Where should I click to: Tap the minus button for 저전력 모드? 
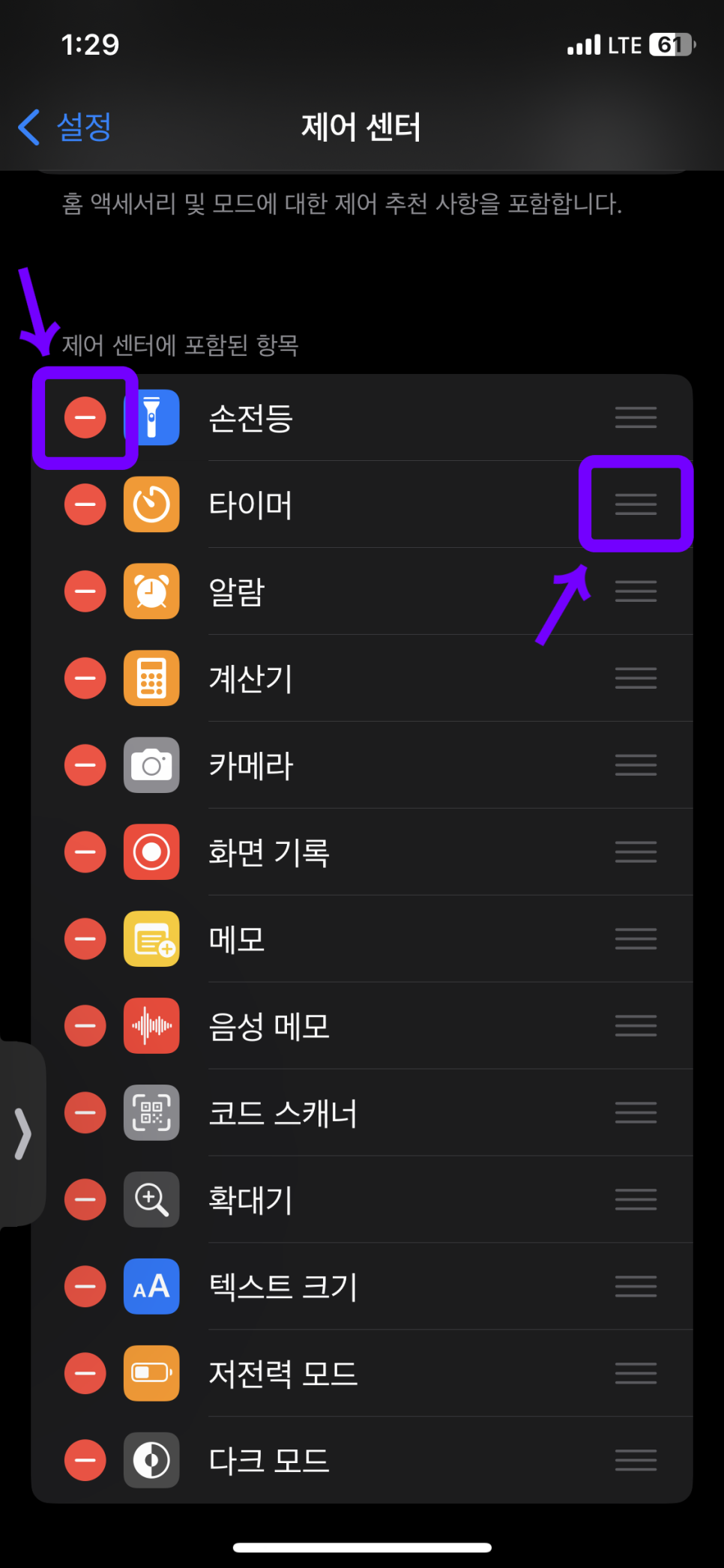click(x=85, y=1374)
